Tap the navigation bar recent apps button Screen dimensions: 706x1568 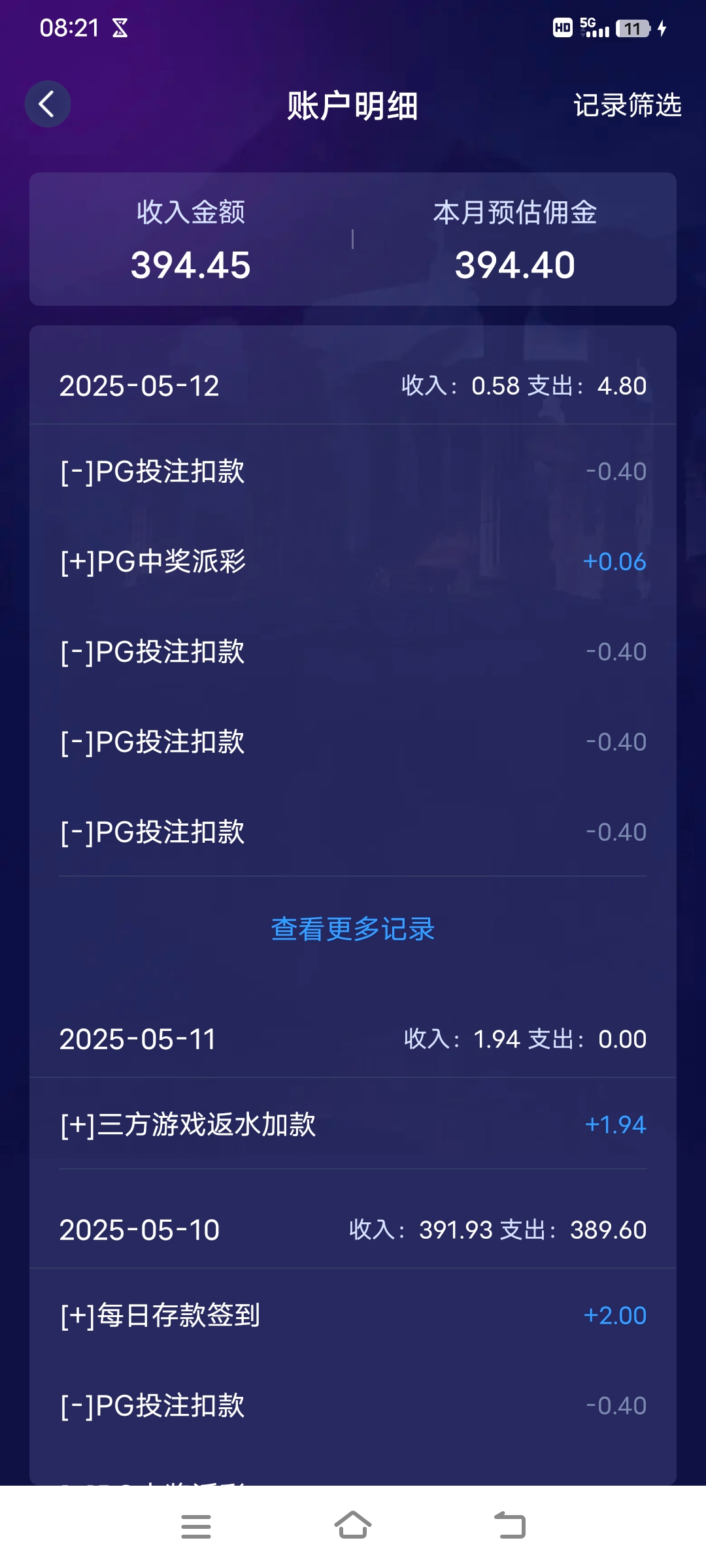point(195,1527)
